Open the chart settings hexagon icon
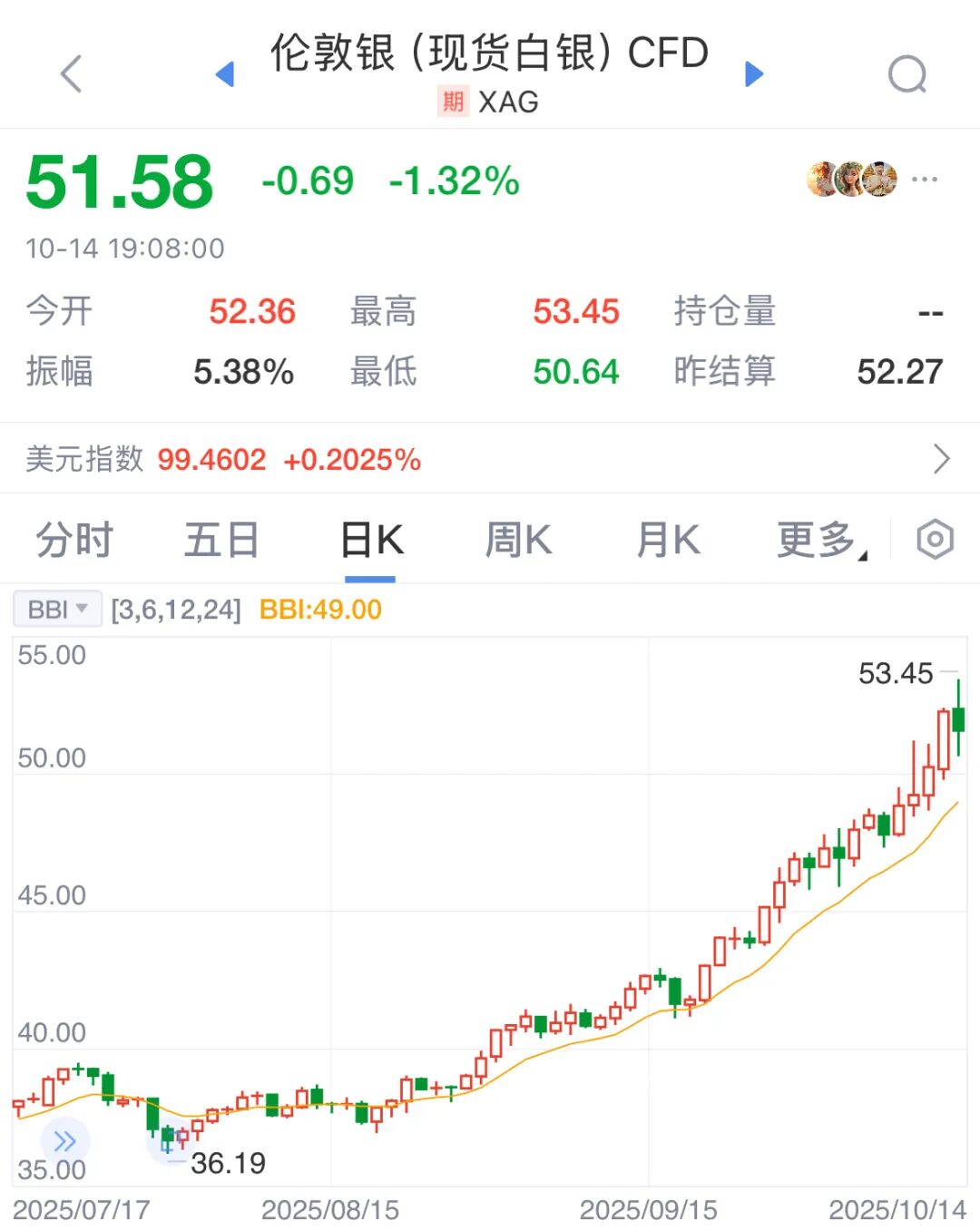 [x=935, y=540]
